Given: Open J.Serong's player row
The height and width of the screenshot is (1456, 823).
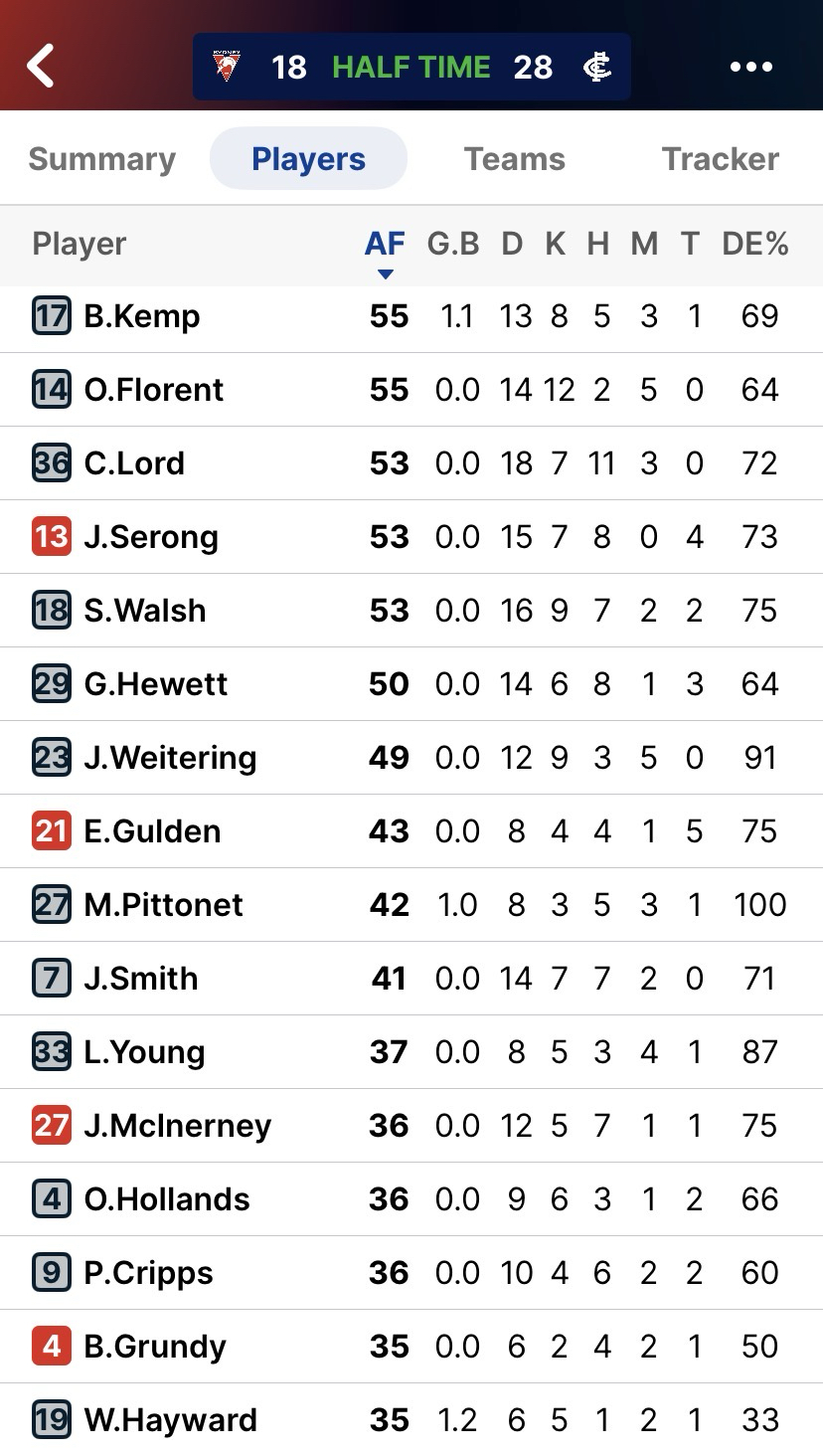Looking at the screenshot, I should point(150,537).
